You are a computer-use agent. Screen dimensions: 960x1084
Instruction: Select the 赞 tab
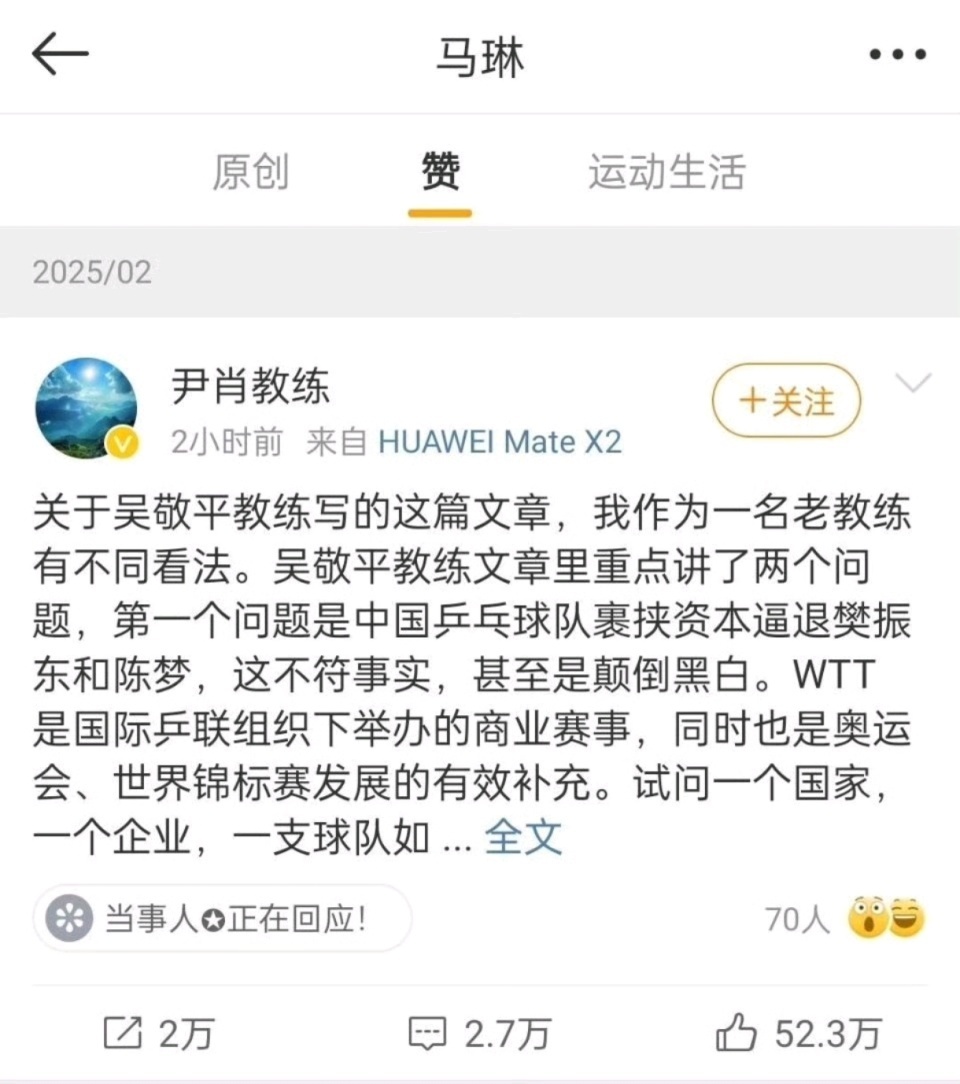coord(440,172)
